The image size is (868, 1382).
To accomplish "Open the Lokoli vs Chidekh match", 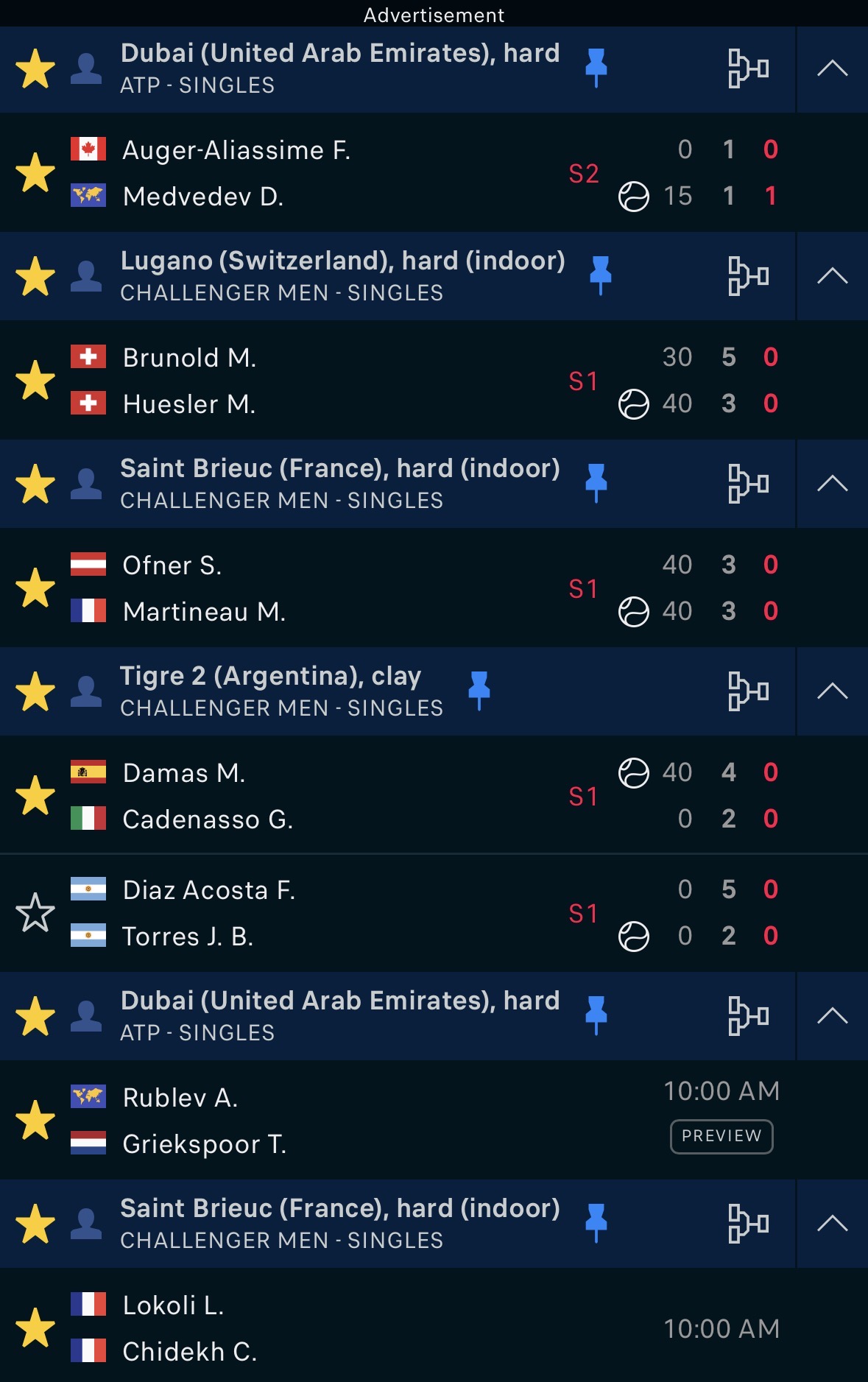I will pos(331,1328).
